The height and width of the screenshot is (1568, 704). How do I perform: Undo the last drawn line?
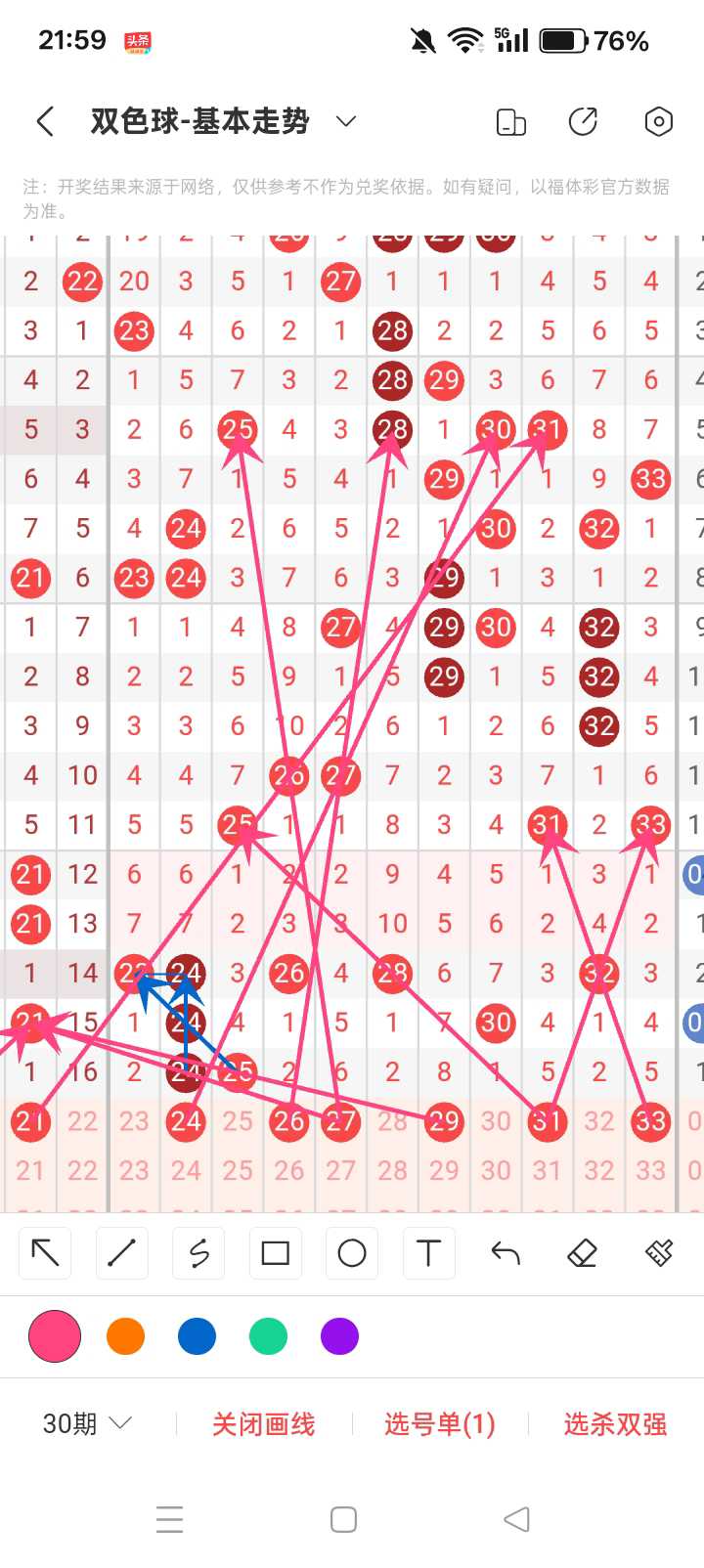(x=506, y=1252)
